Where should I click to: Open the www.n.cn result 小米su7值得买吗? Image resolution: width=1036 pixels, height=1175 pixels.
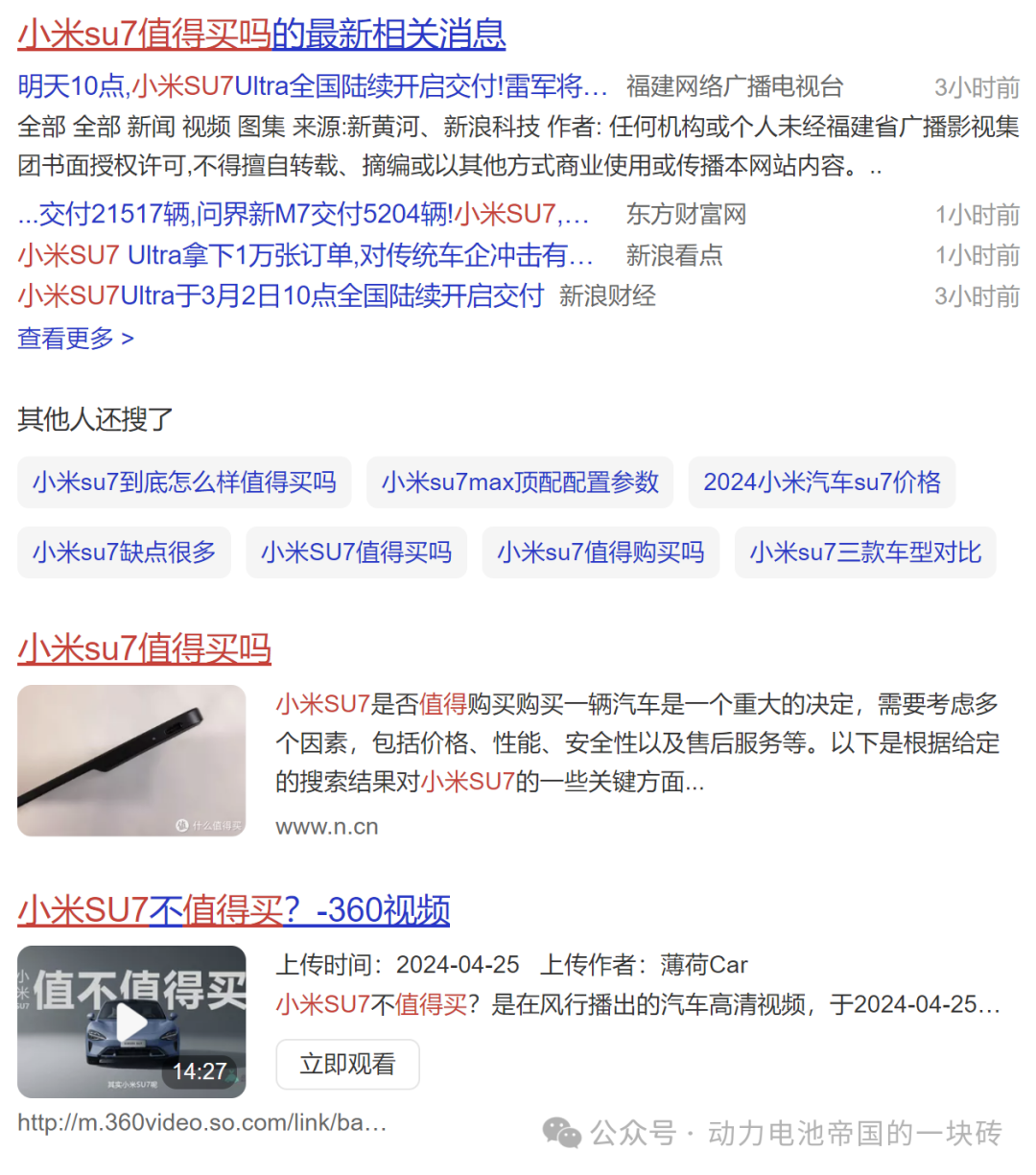coord(144,649)
